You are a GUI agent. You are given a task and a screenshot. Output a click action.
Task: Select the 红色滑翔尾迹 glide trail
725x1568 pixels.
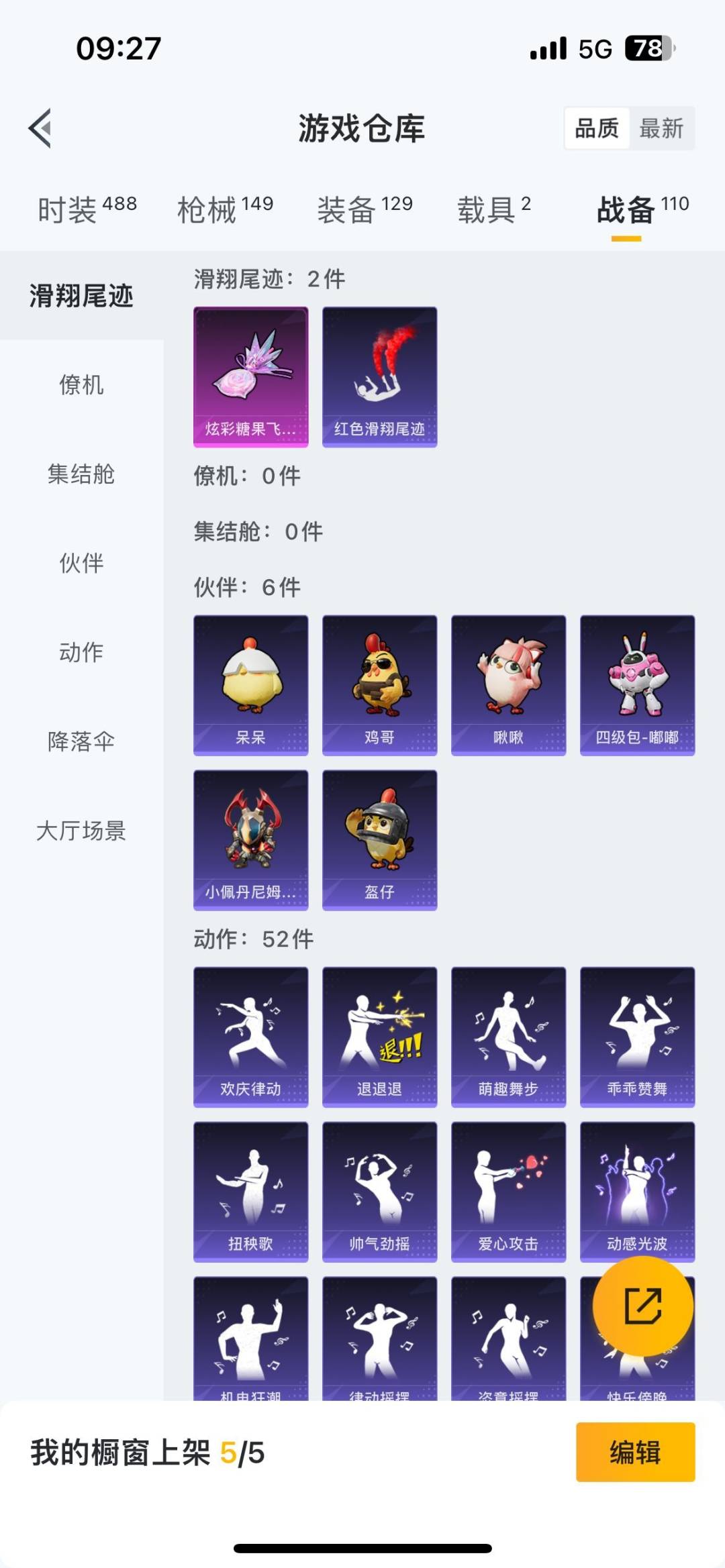pyautogui.click(x=379, y=376)
